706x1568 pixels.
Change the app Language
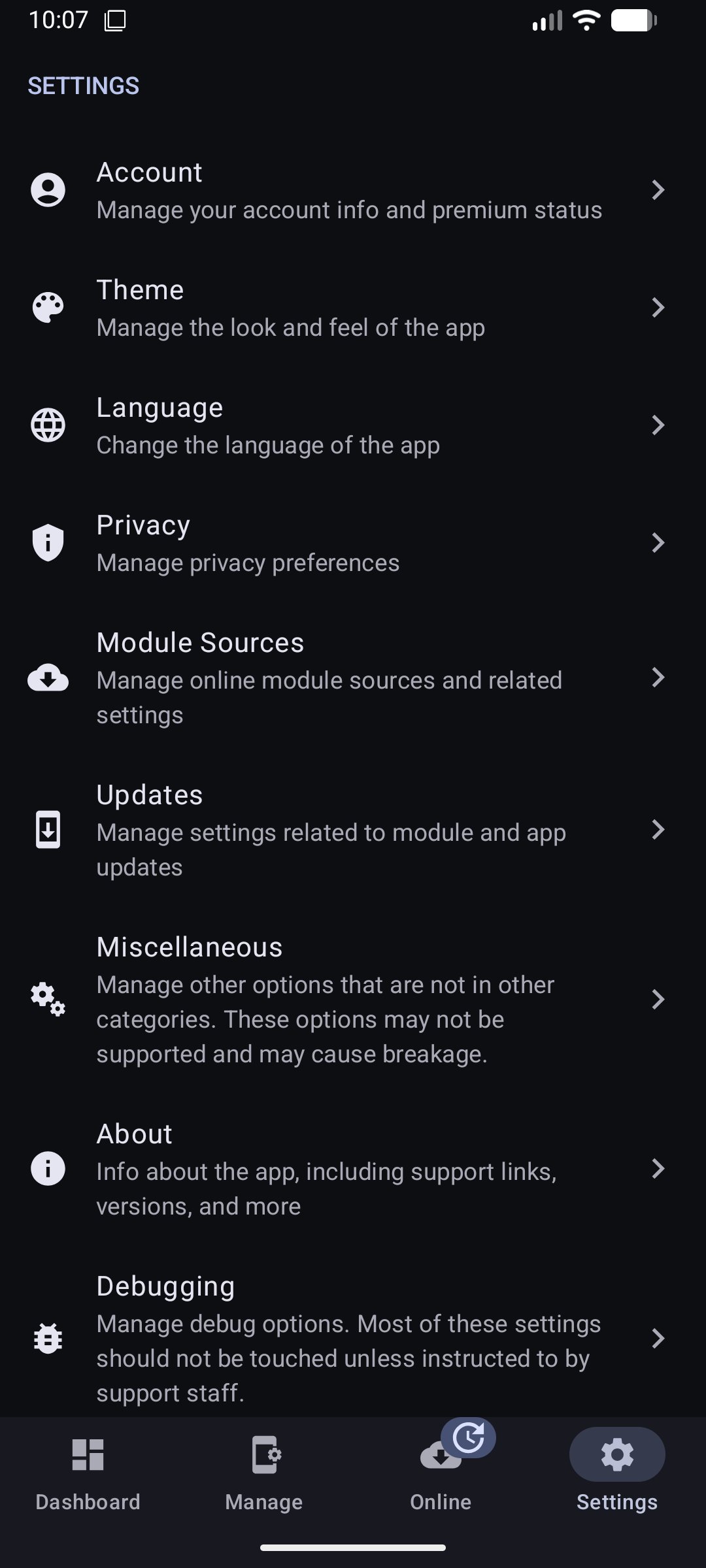[x=353, y=425]
